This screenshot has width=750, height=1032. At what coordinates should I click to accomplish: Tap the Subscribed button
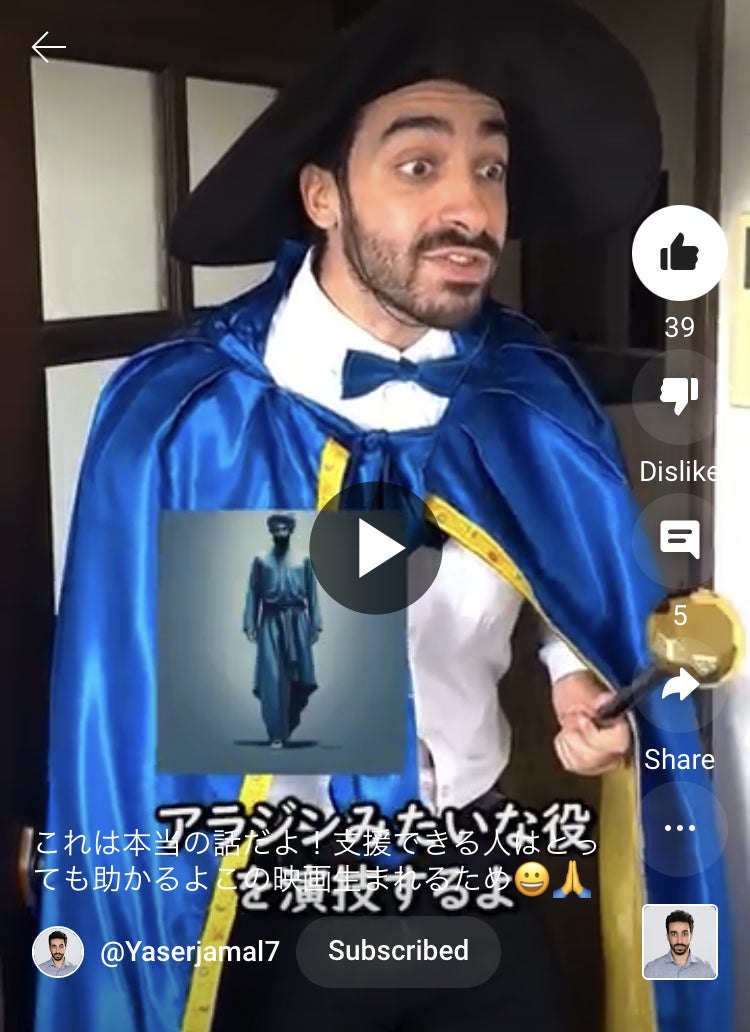(398, 951)
